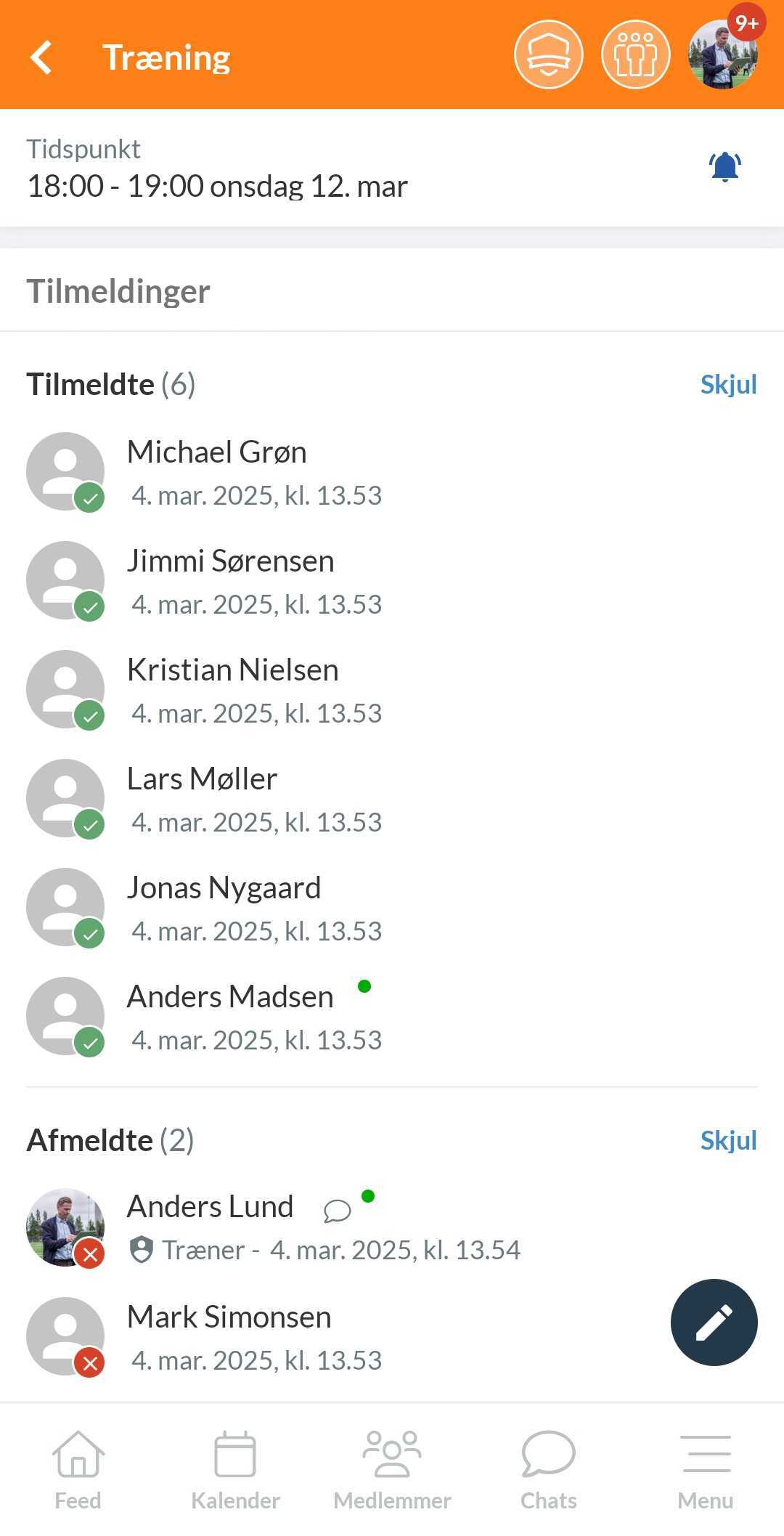The width and height of the screenshot is (784, 1536).
Task: Open Mark Simonsen's declined entry
Action: 229,1336
